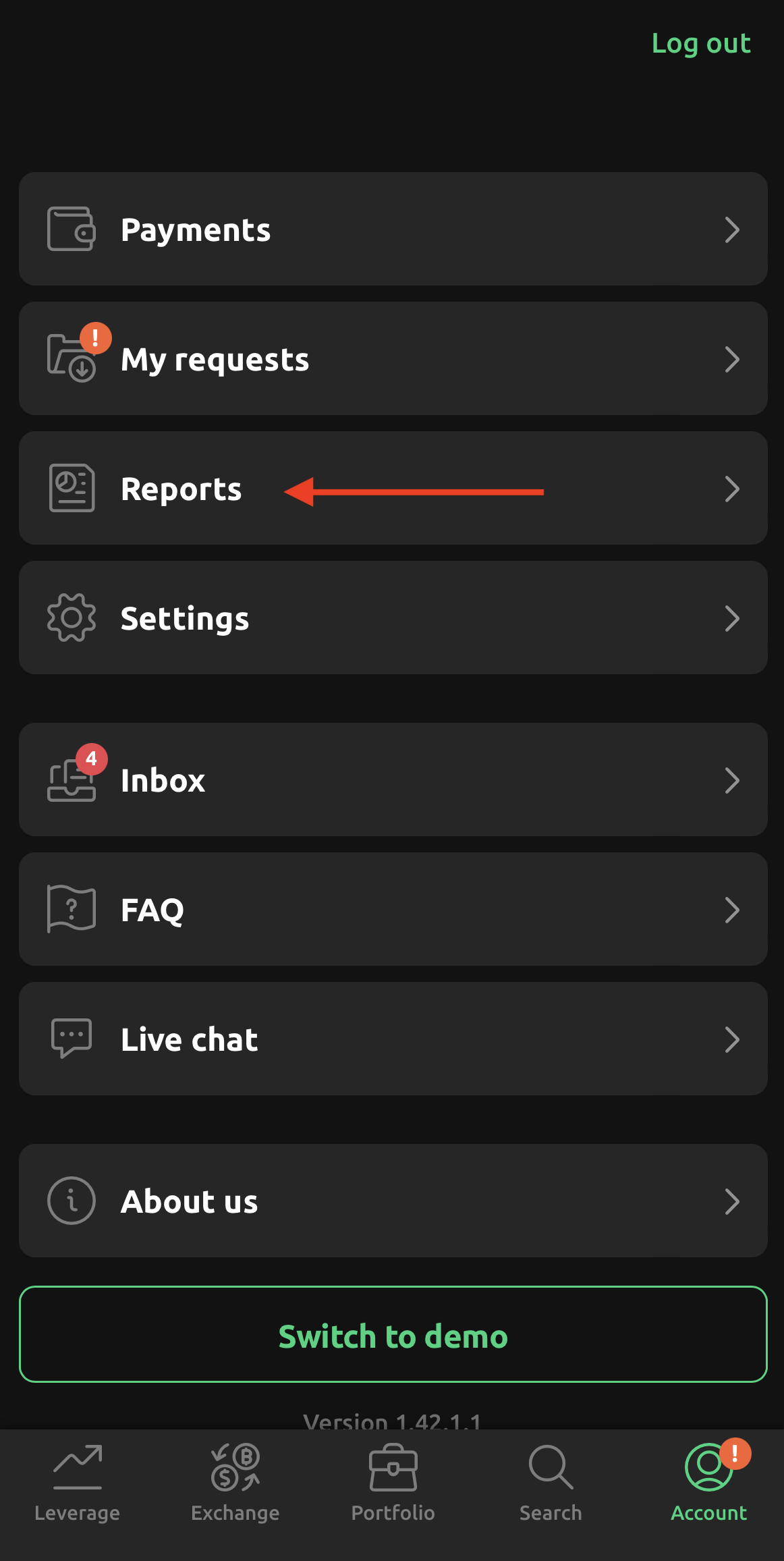
Task: Log out of the account
Action: point(701,44)
